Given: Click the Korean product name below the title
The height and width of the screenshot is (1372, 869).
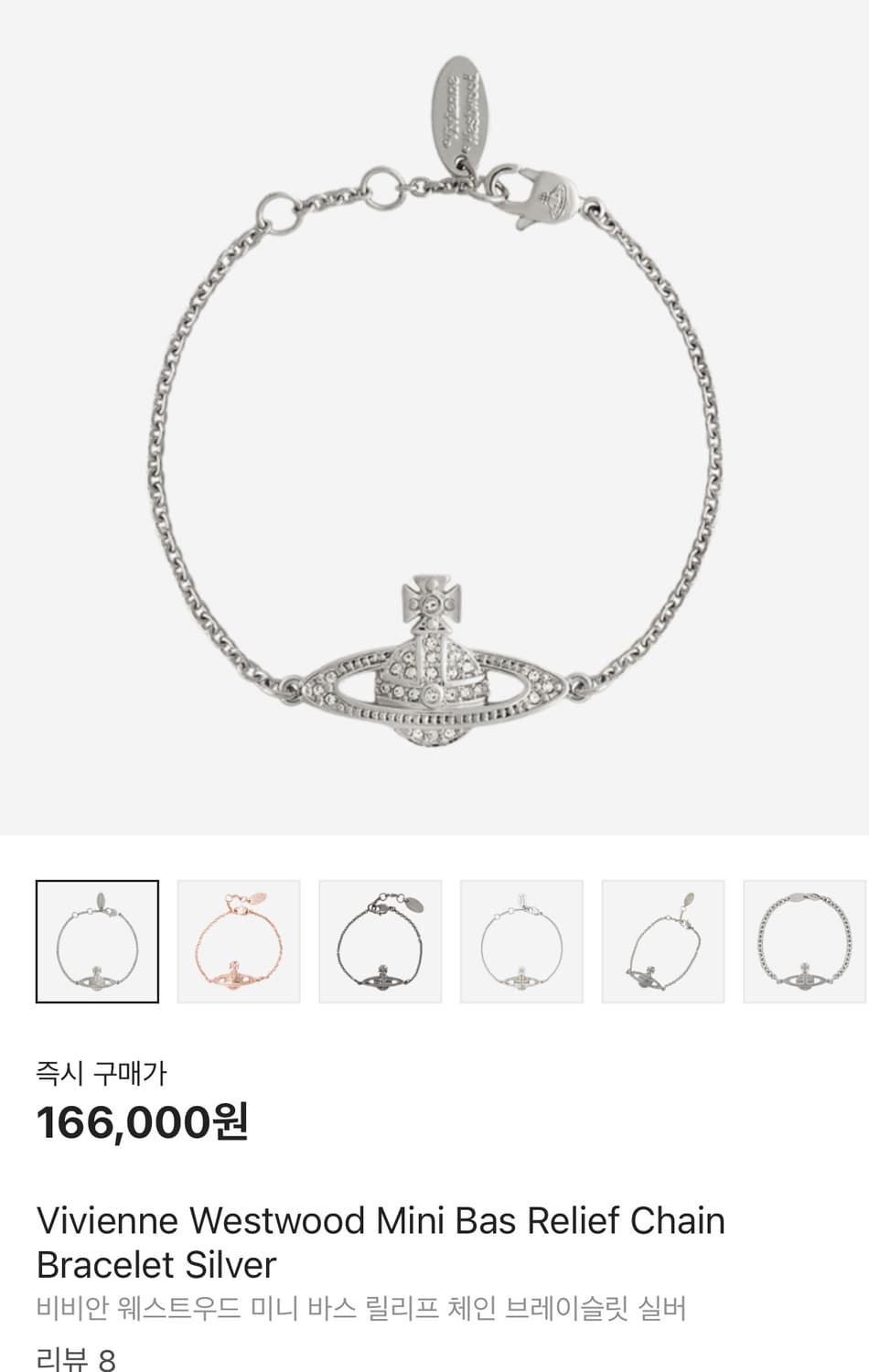Looking at the screenshot, I should [360, 1310].
